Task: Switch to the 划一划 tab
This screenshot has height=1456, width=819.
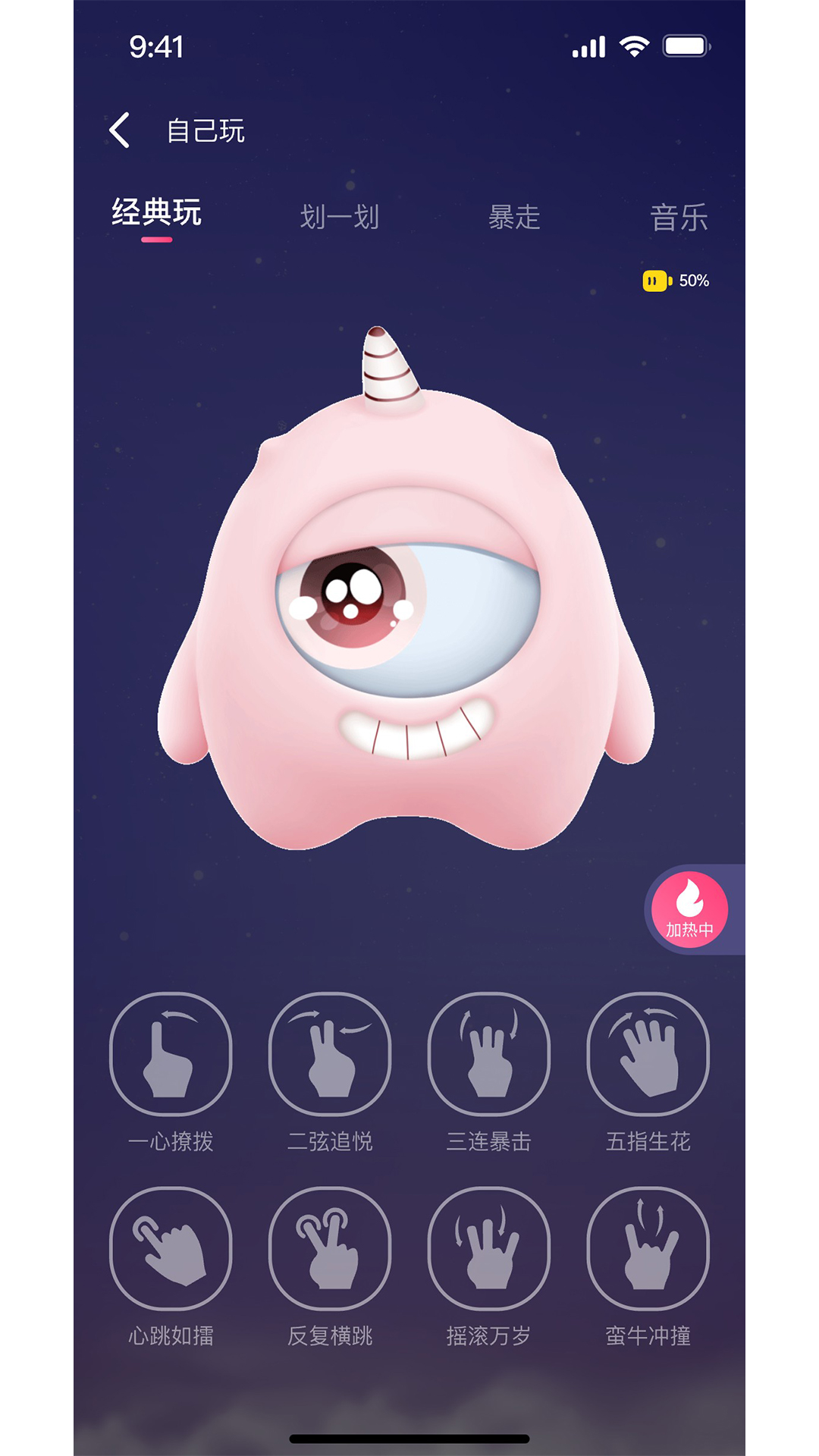Action: coord(339,217)
